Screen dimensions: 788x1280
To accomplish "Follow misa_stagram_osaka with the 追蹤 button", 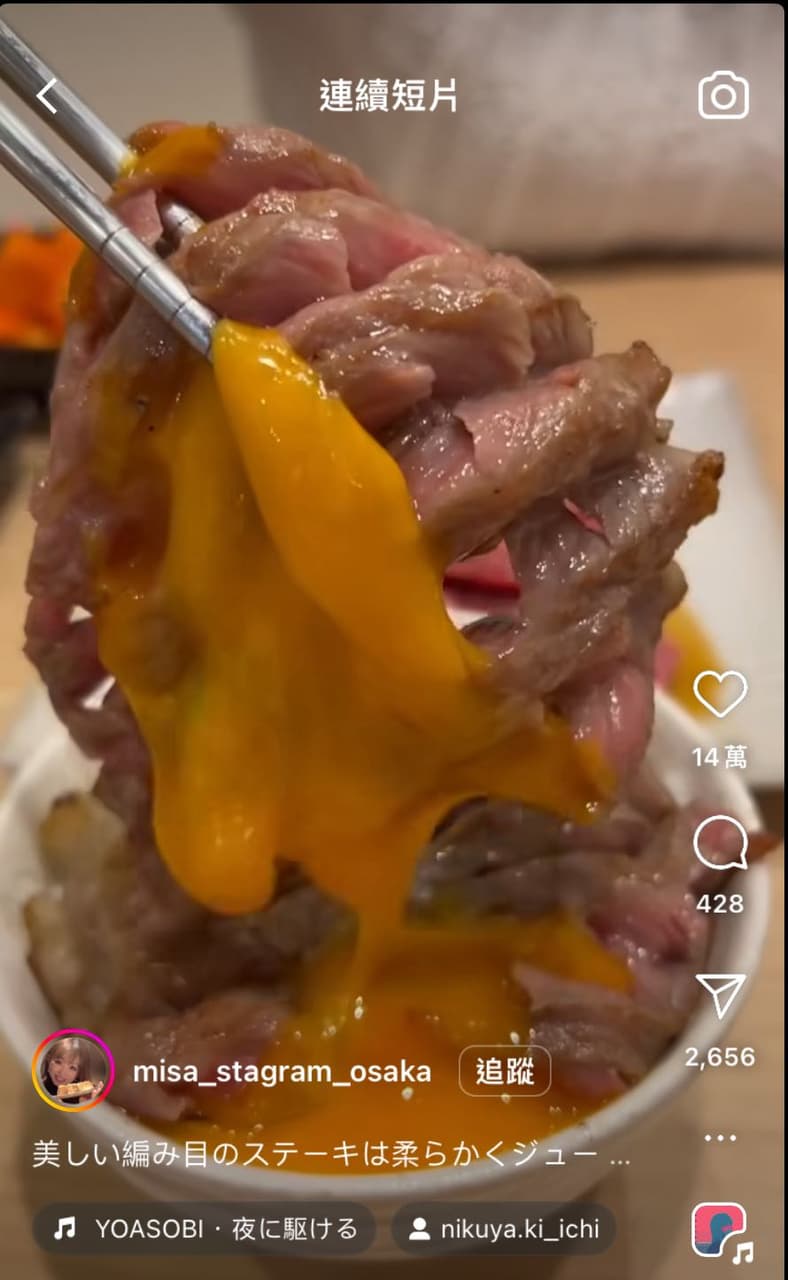I will coord(504,1072).
